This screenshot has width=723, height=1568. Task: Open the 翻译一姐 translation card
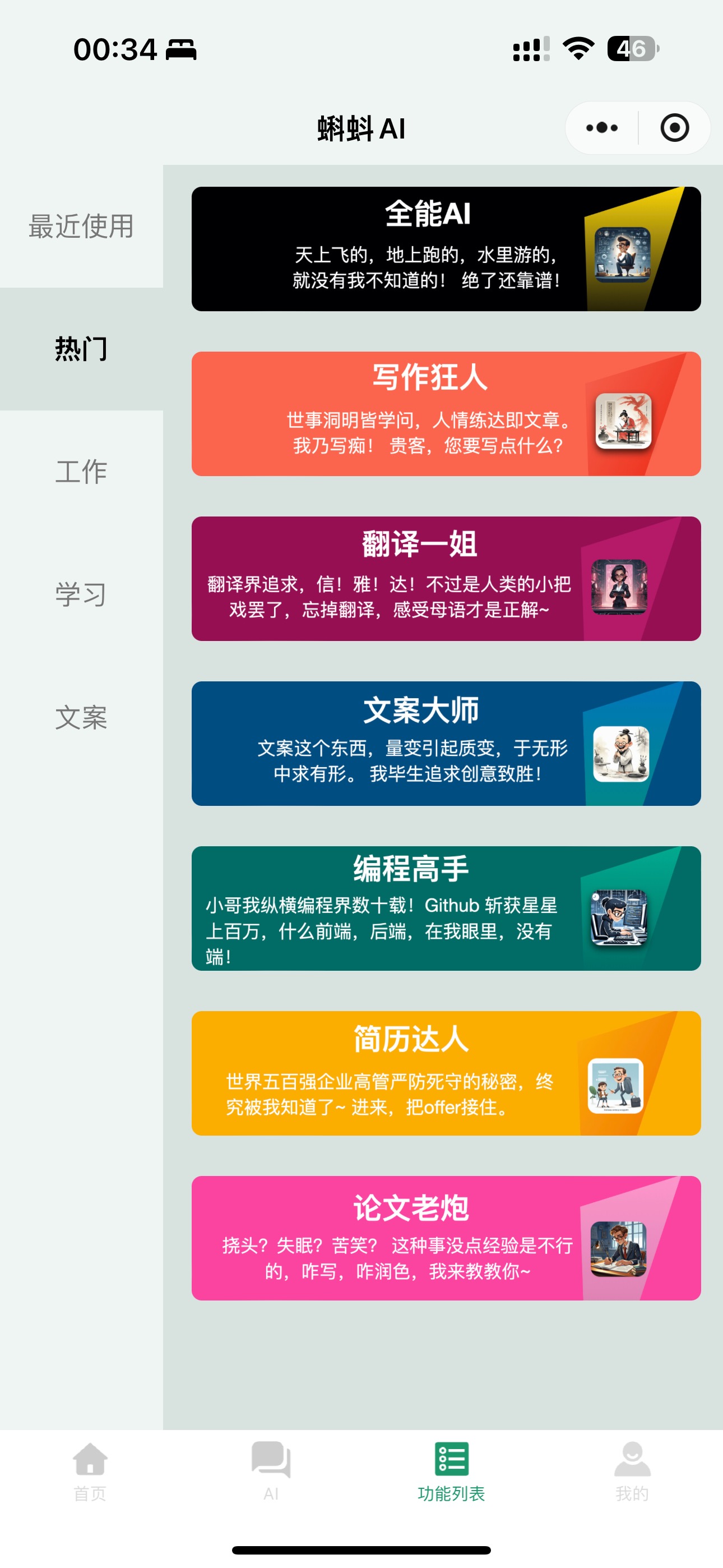[x=446, y=579]
